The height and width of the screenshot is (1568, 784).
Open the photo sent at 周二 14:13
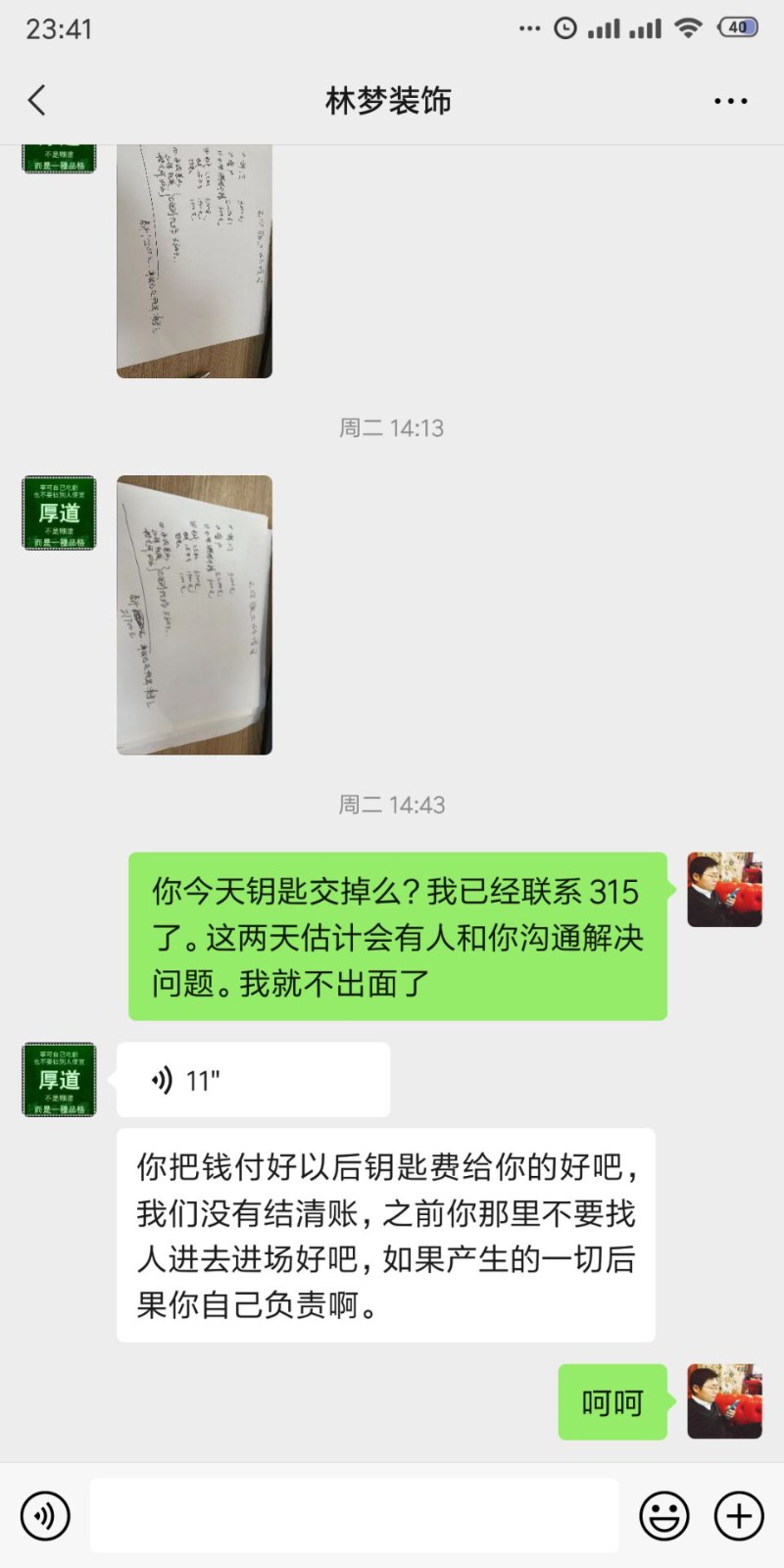[194, 614]
